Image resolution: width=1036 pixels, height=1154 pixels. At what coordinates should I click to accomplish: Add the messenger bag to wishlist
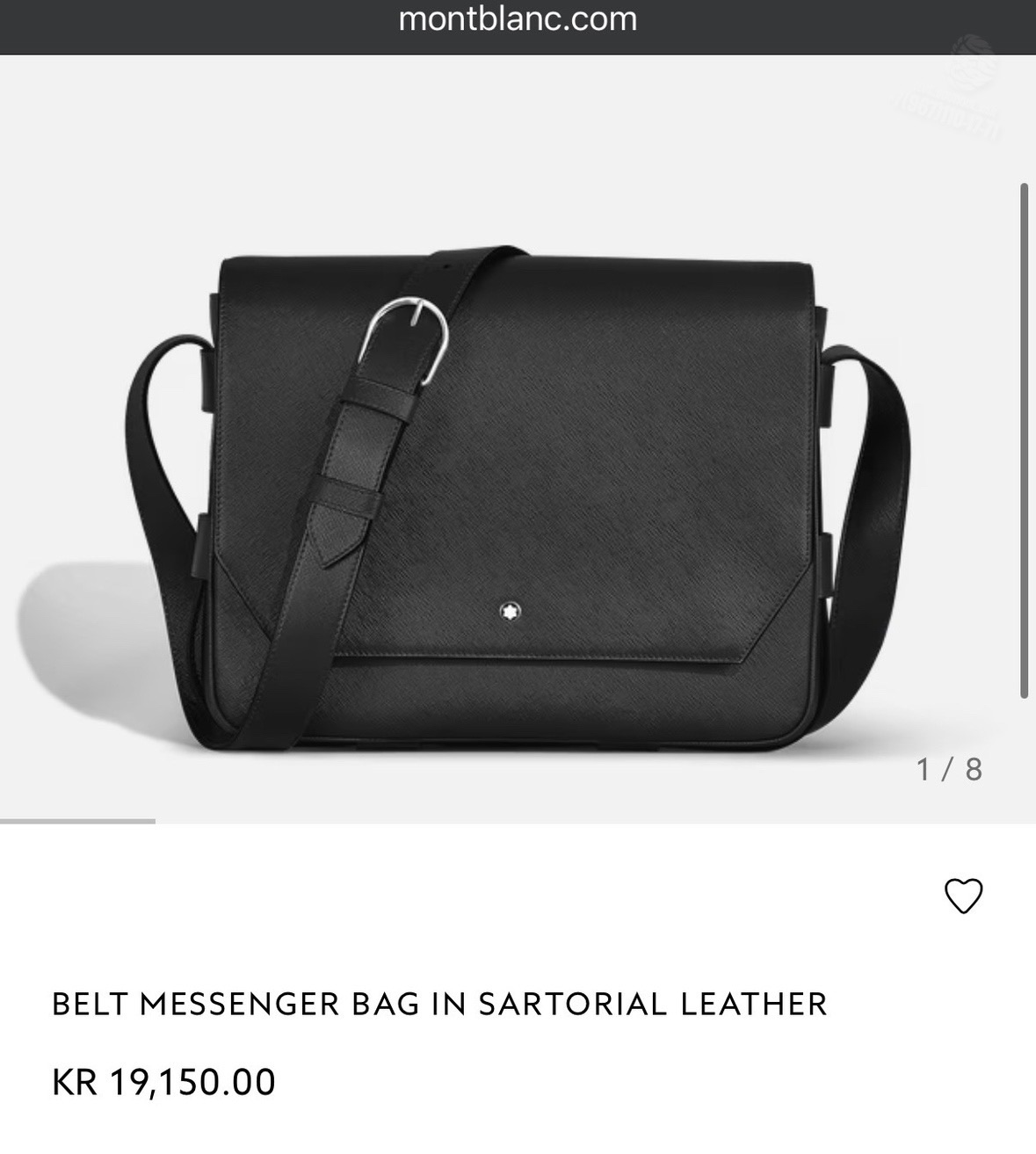pyautogui.click(x=963, y=896)
